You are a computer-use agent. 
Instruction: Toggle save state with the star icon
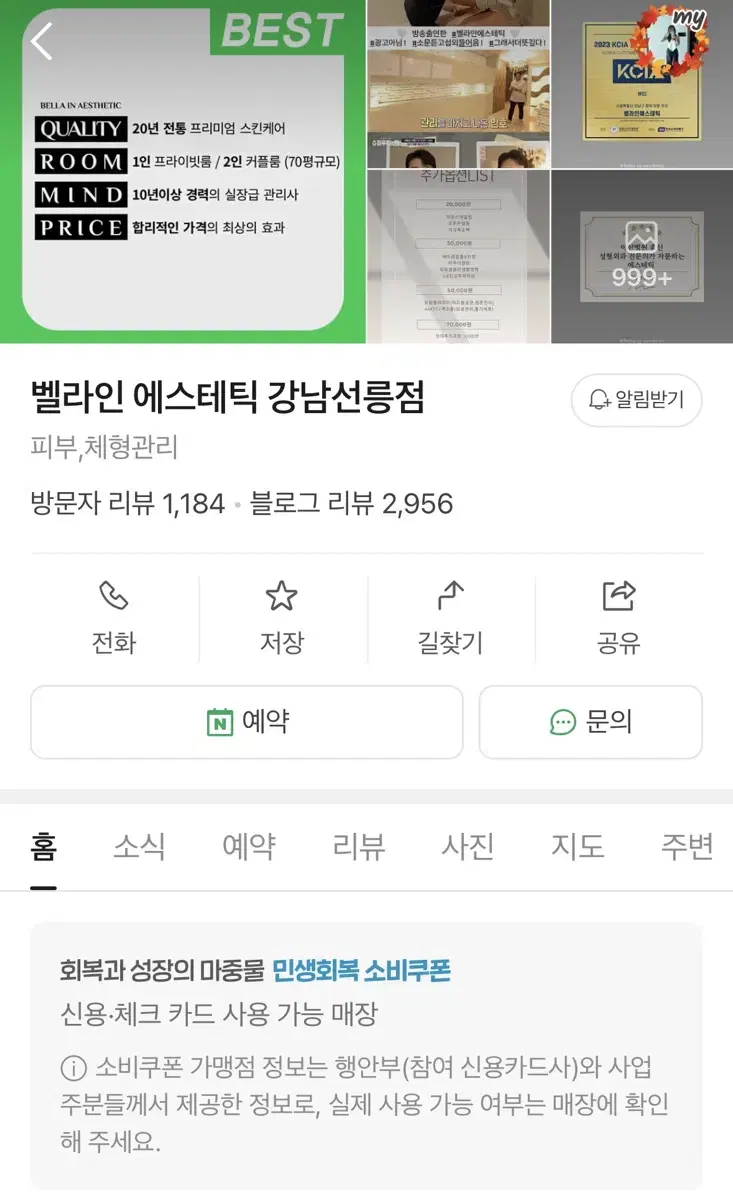pos(282,595)
